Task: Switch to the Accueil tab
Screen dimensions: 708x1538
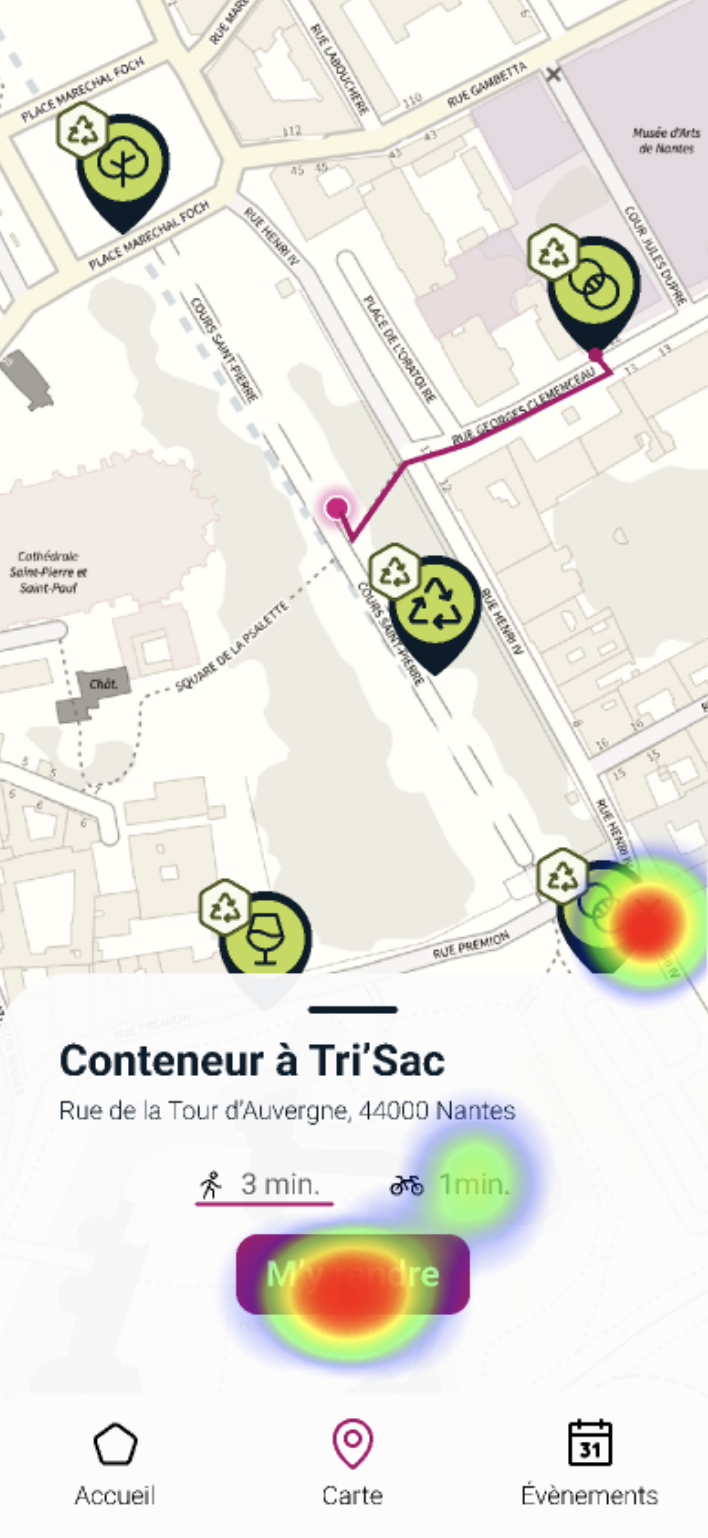Action: pyautogui.click(x=114, y=1465)
